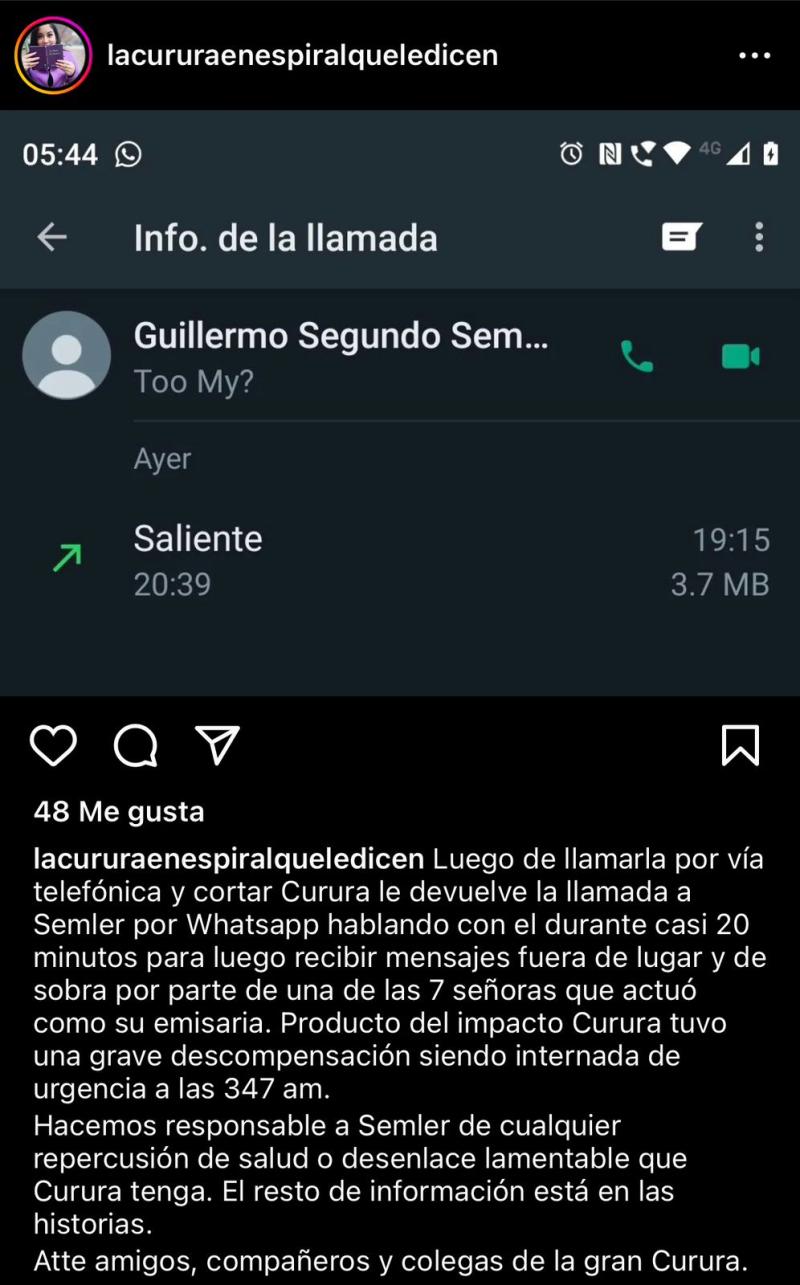Expand the truncated contact name Guillermo Segundo Sem...
Viewport: 800px width, 1285px height.
coord(340,338)
